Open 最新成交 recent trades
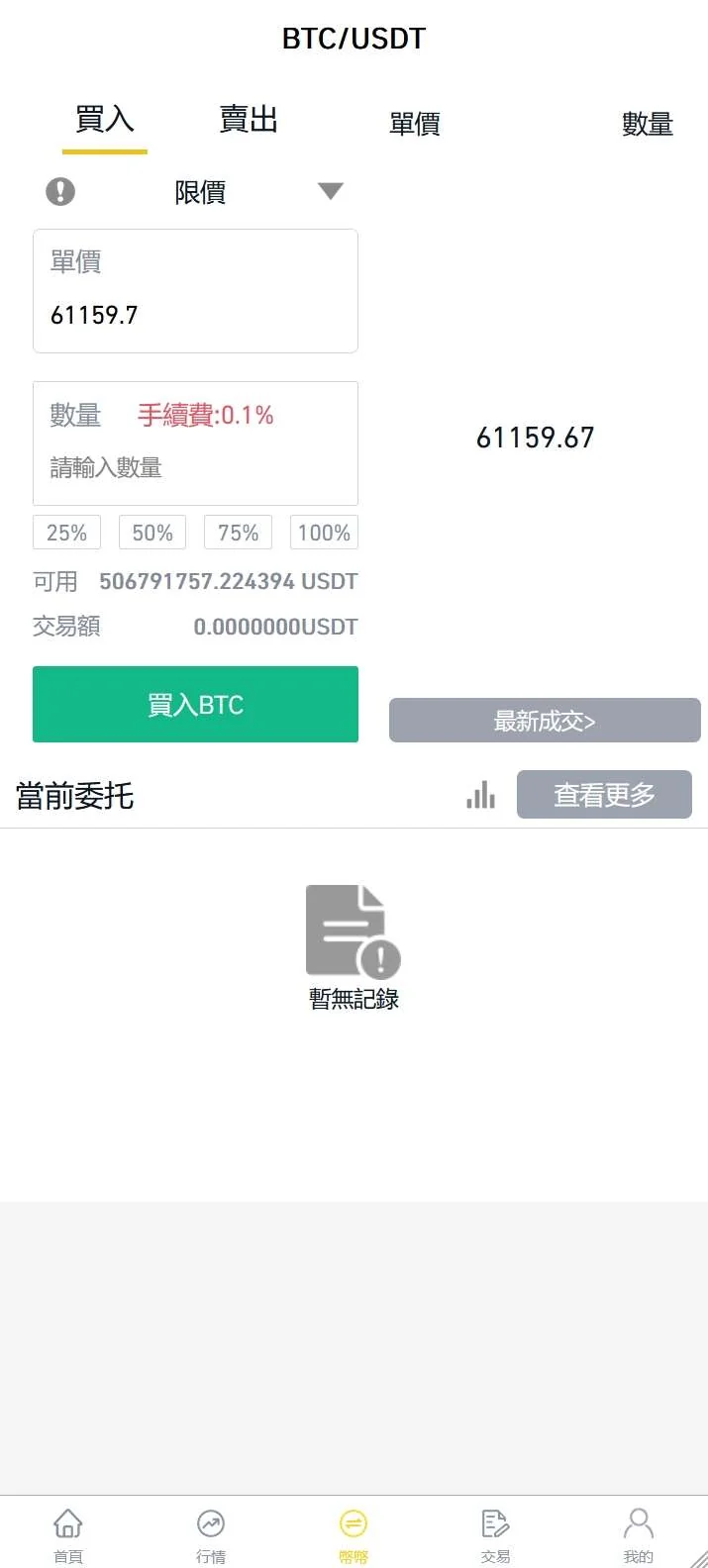Image resolution: width=708 pixels, height=1568 pixels. coord(545,720)
